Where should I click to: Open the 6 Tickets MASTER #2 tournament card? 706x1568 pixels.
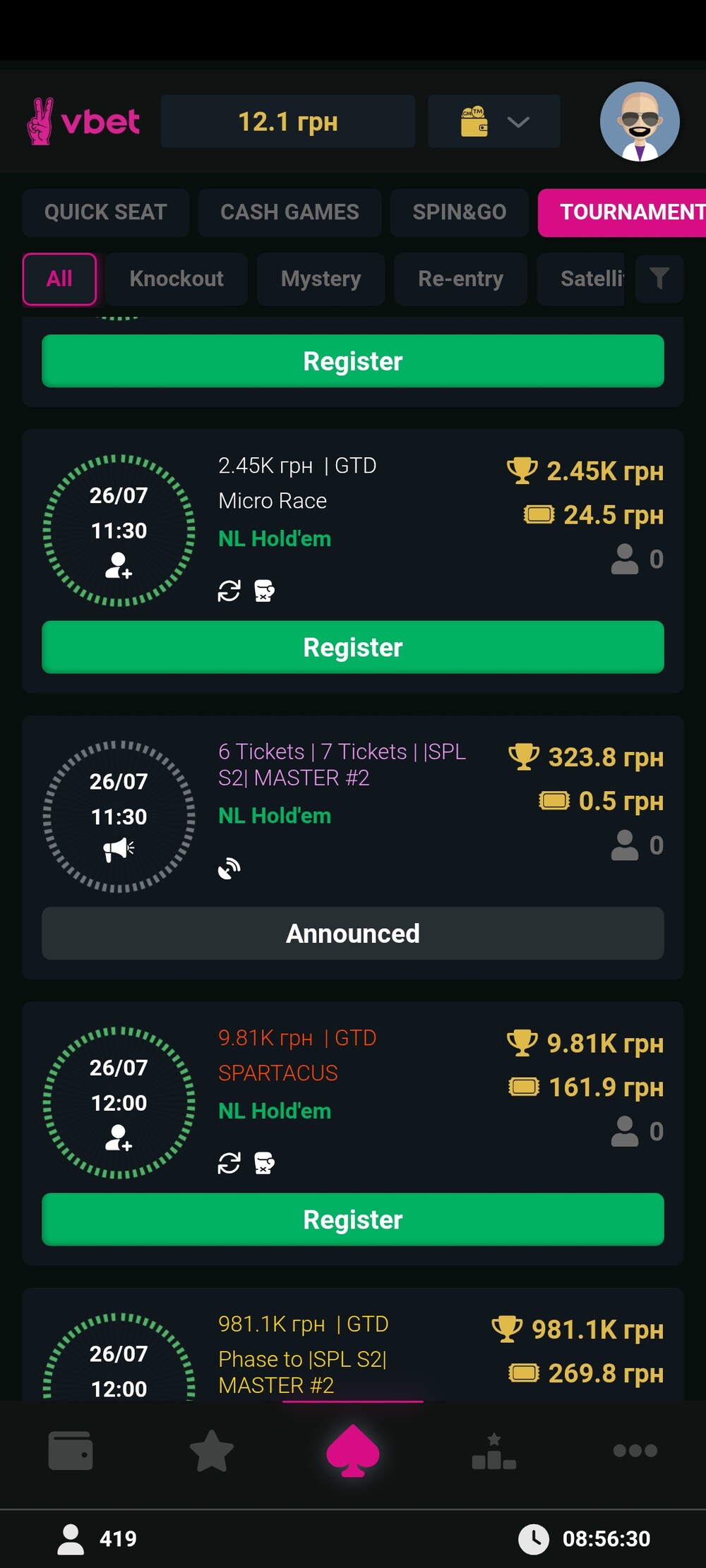[x=353, y=847]
